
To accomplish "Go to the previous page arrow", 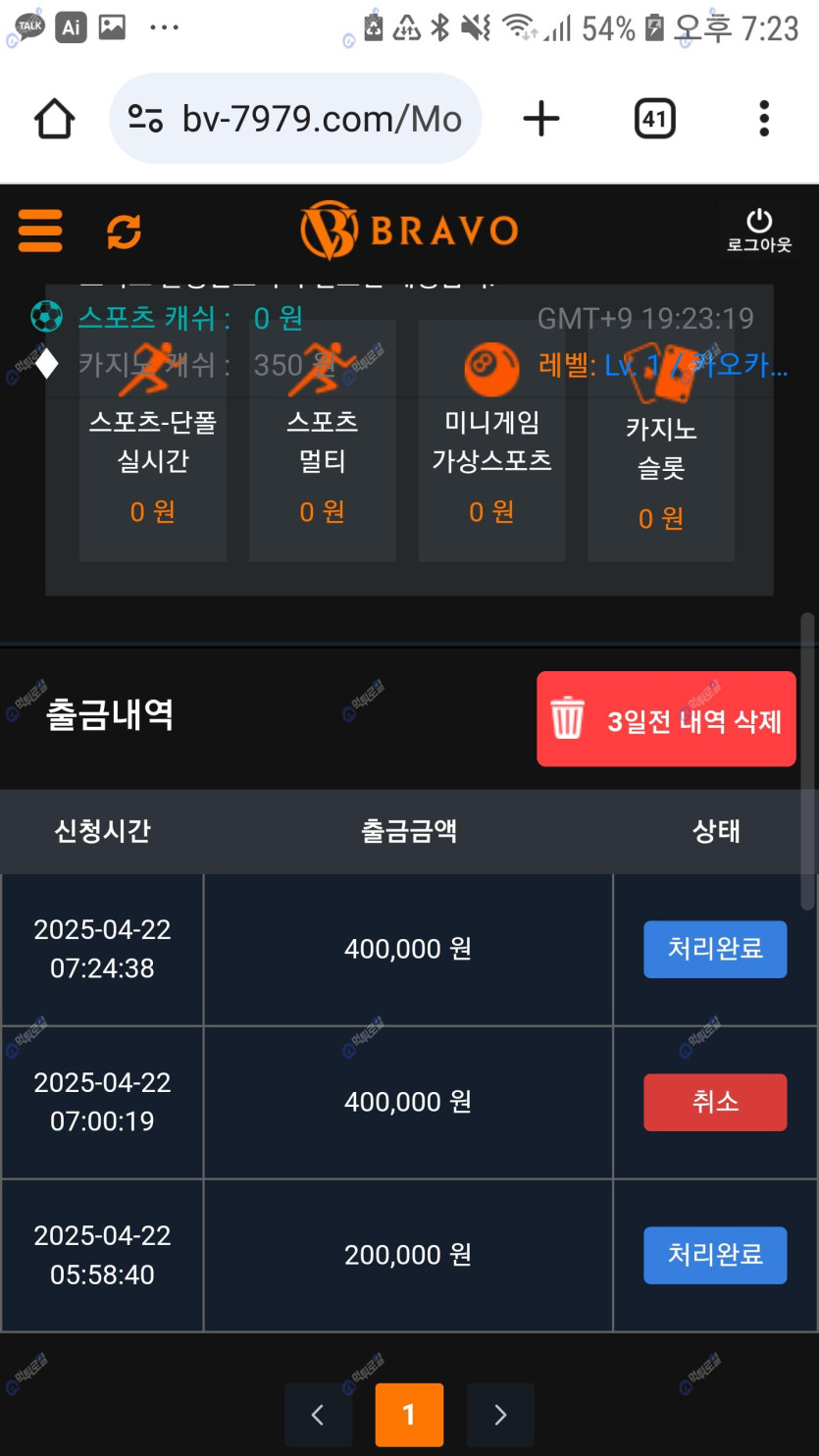I will click(318, 1414).
